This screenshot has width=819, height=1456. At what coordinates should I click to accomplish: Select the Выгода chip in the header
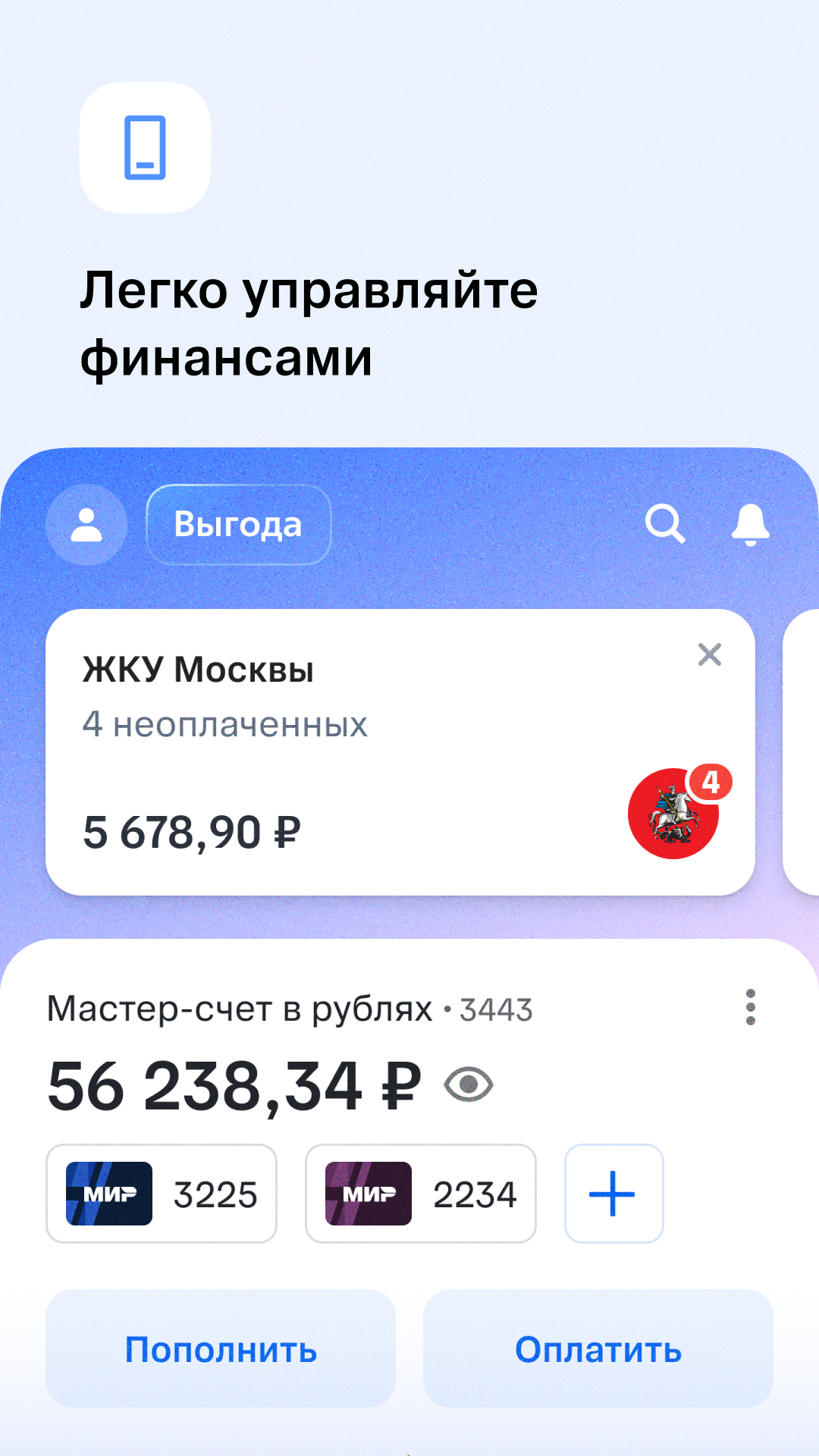point(239,524)
